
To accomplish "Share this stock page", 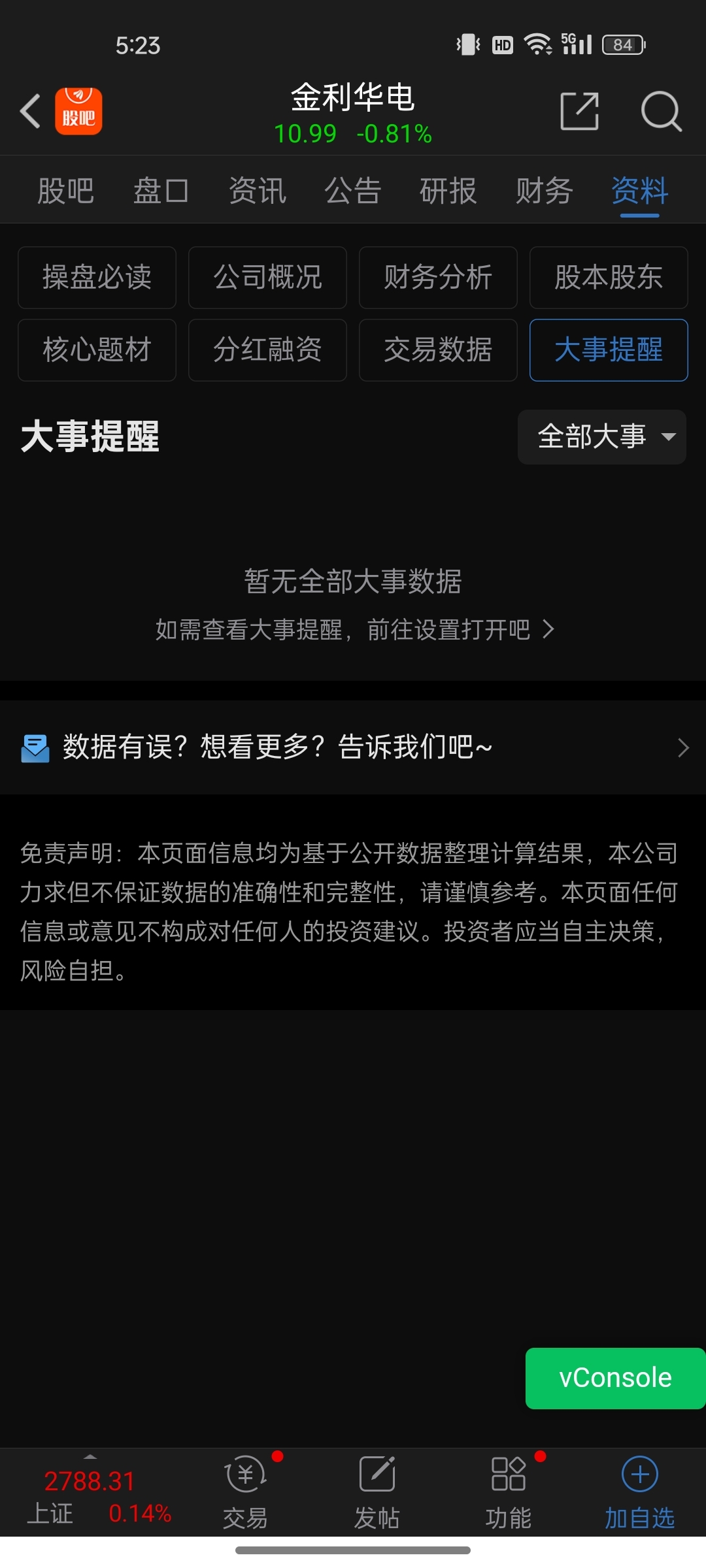I will (x=579, y=111).
